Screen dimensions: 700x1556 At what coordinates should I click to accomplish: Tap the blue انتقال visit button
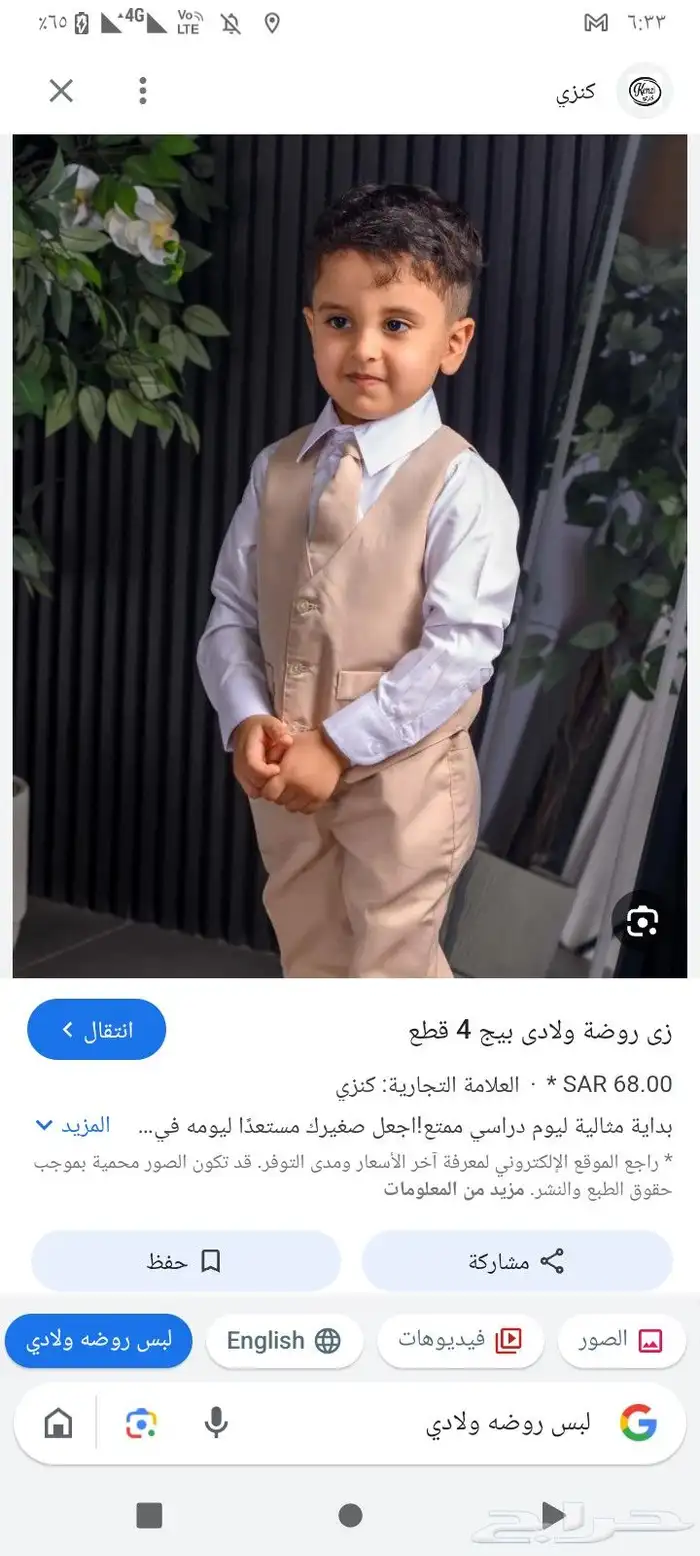(x=96, y=1029)
